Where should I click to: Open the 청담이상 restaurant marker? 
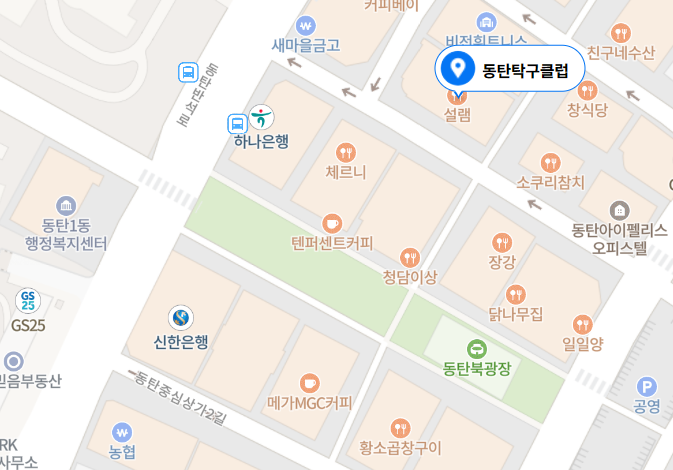coord(409,256)
